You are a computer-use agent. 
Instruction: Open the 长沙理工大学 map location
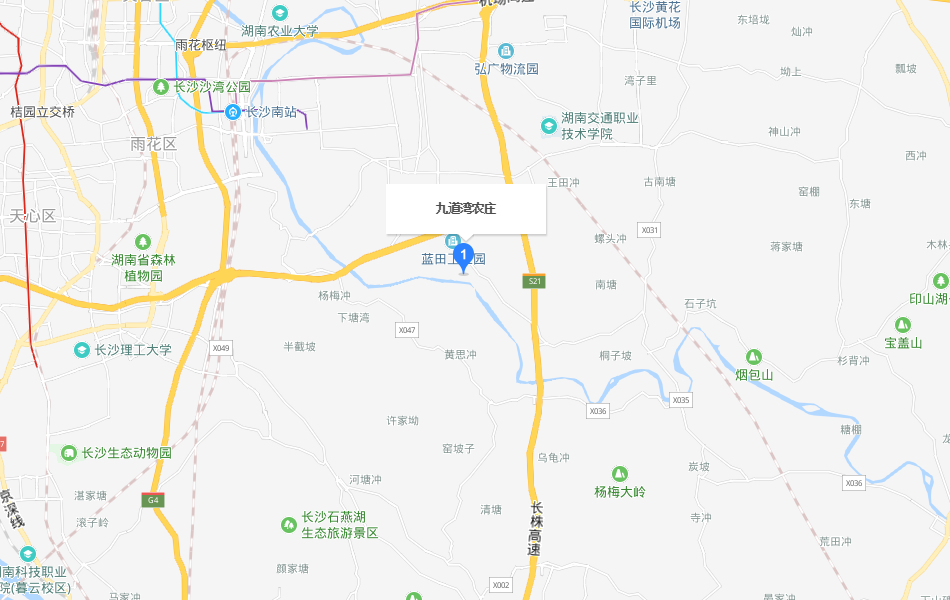click(x=82, y=350)
